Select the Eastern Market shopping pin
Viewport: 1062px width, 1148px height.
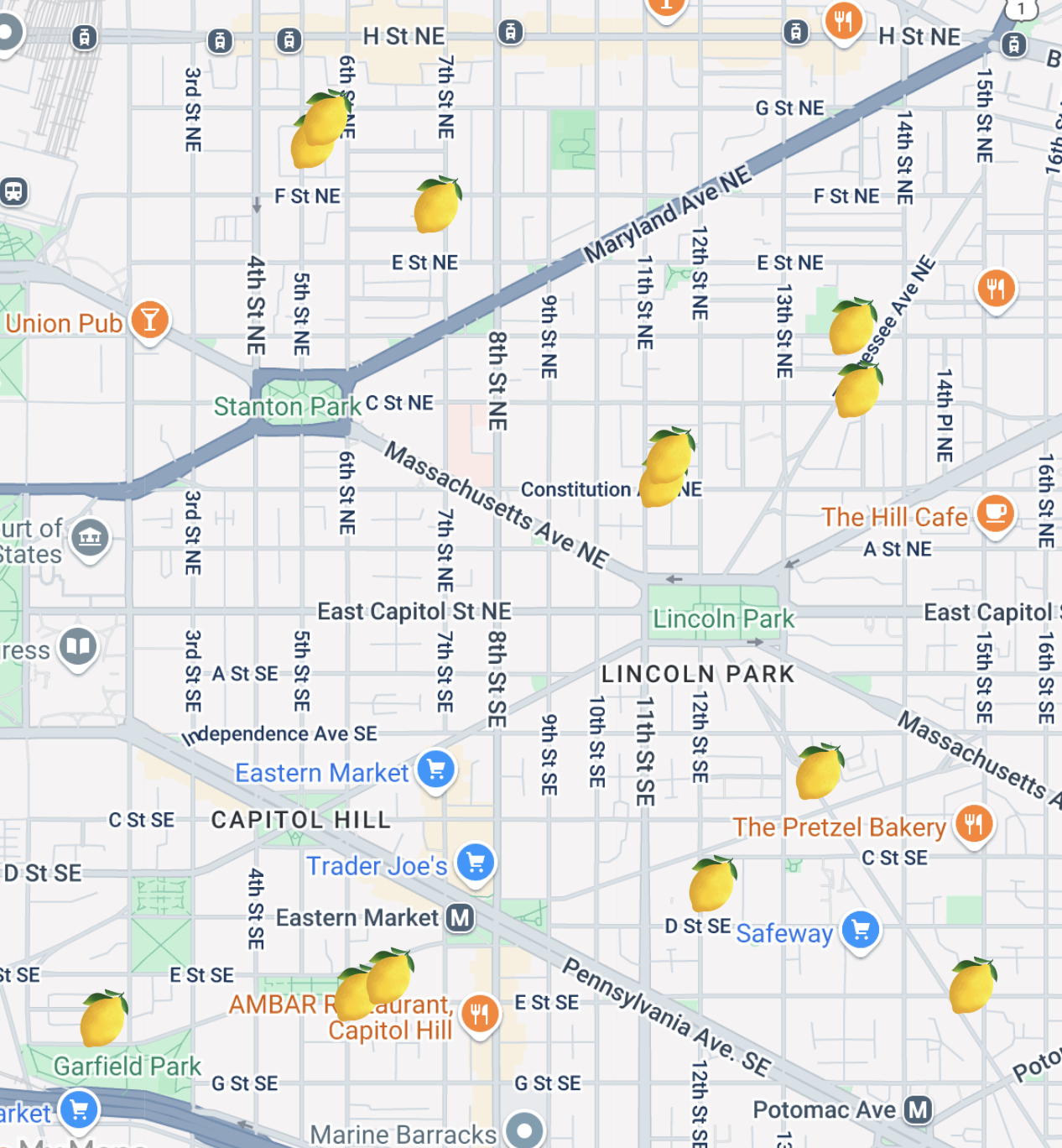tap(436, 769)
